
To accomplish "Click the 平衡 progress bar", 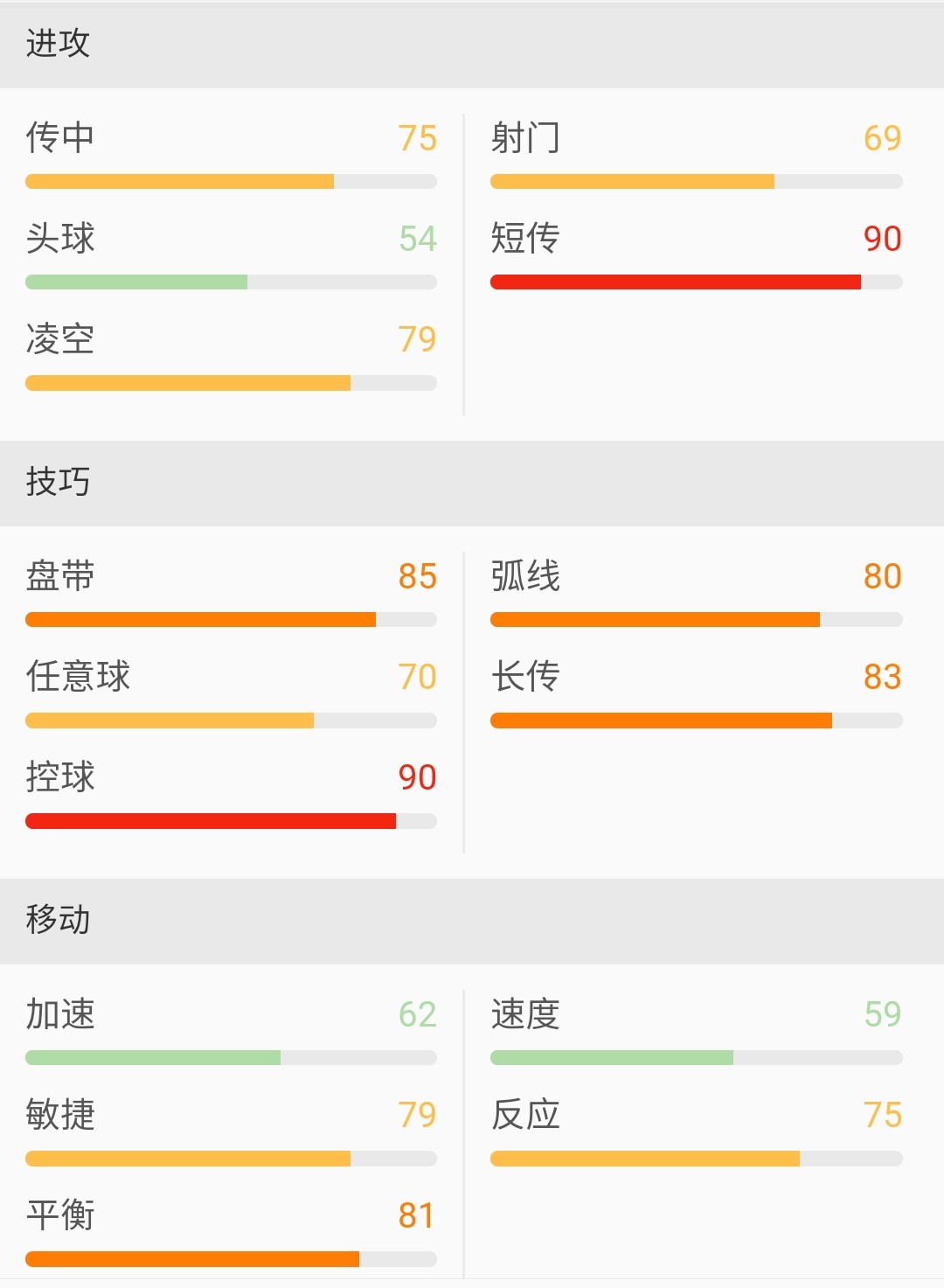I will click(232, 1257).
